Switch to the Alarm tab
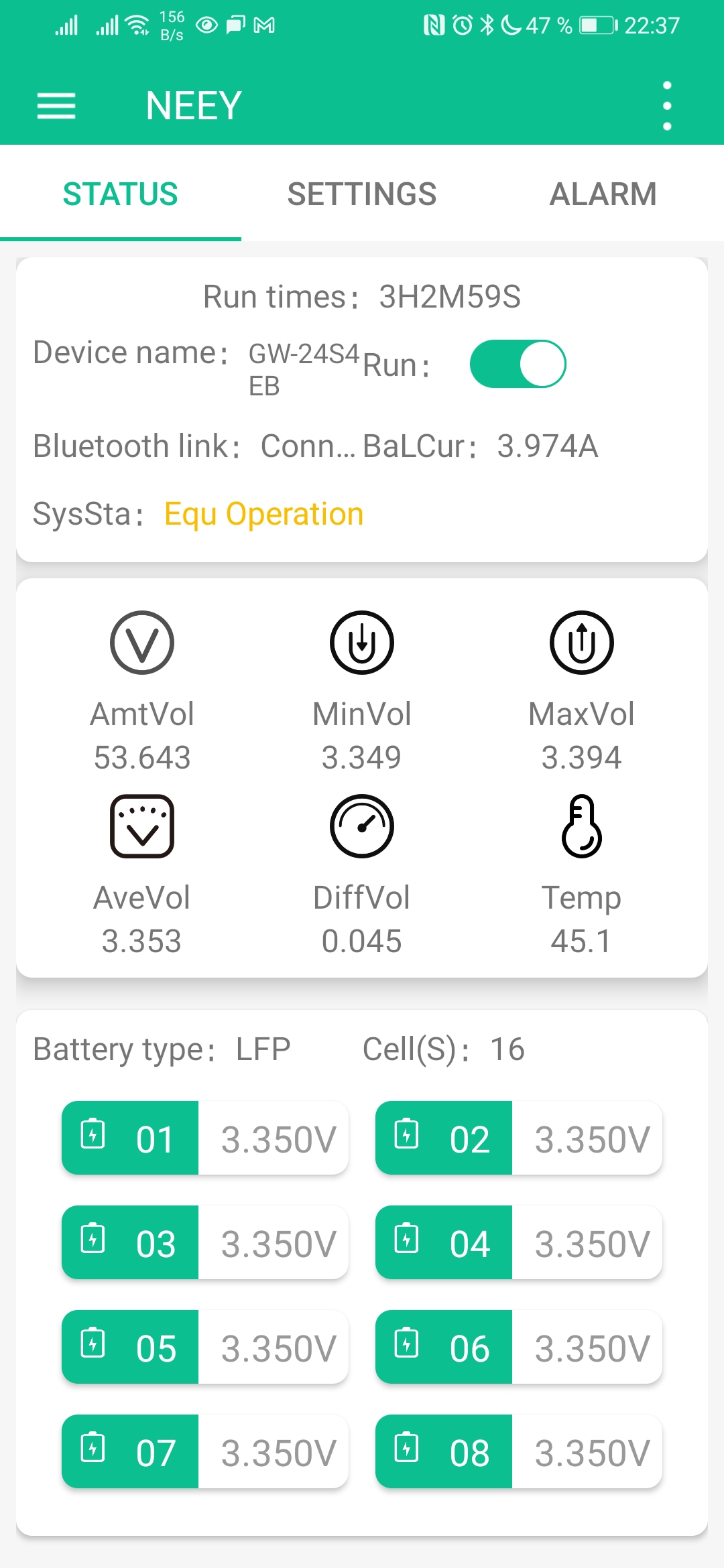 [x=603, y=194]
